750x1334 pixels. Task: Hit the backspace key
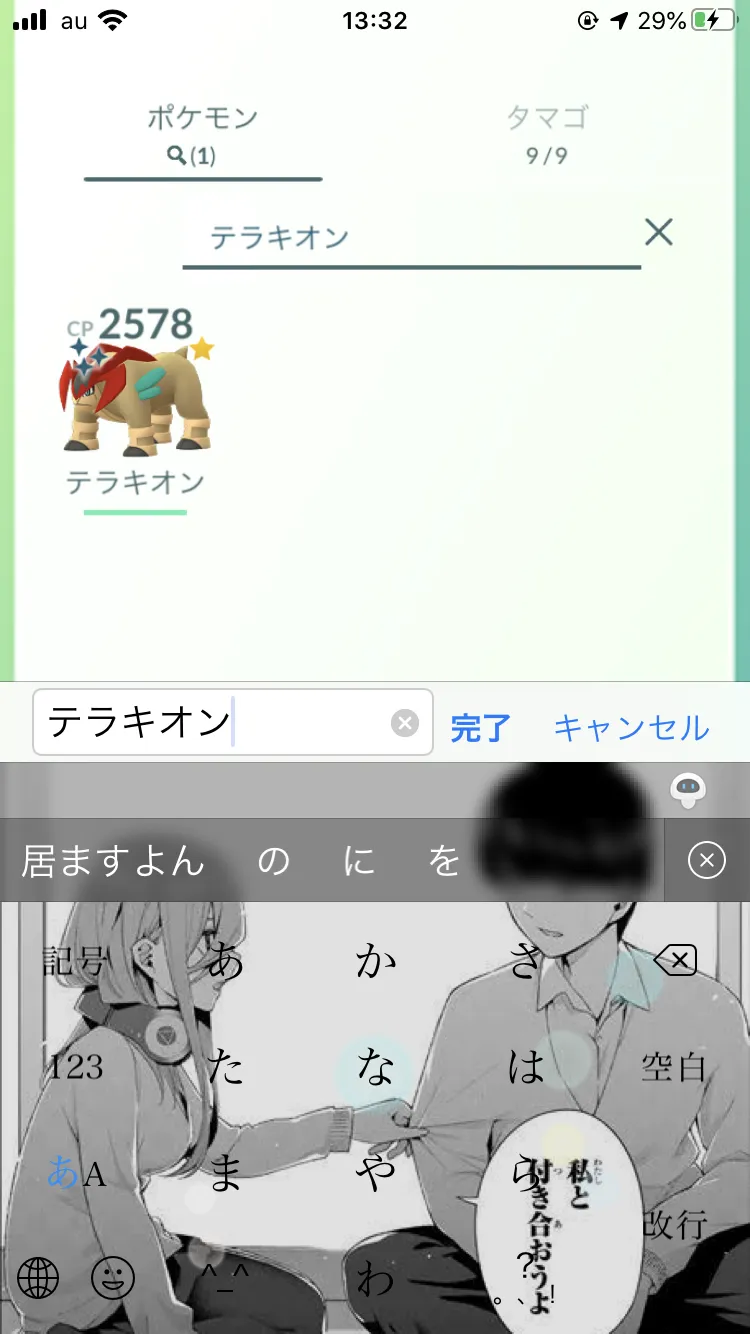(675, 962)
